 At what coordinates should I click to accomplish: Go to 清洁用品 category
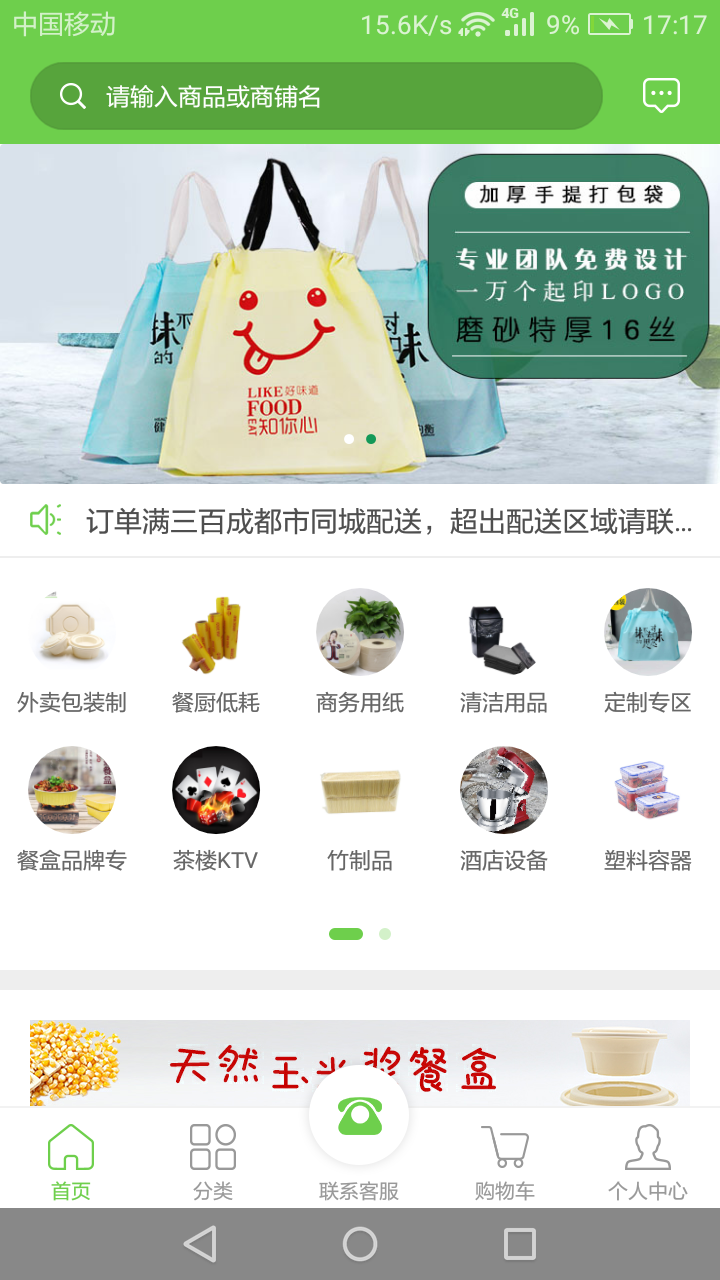pos(503,650)
